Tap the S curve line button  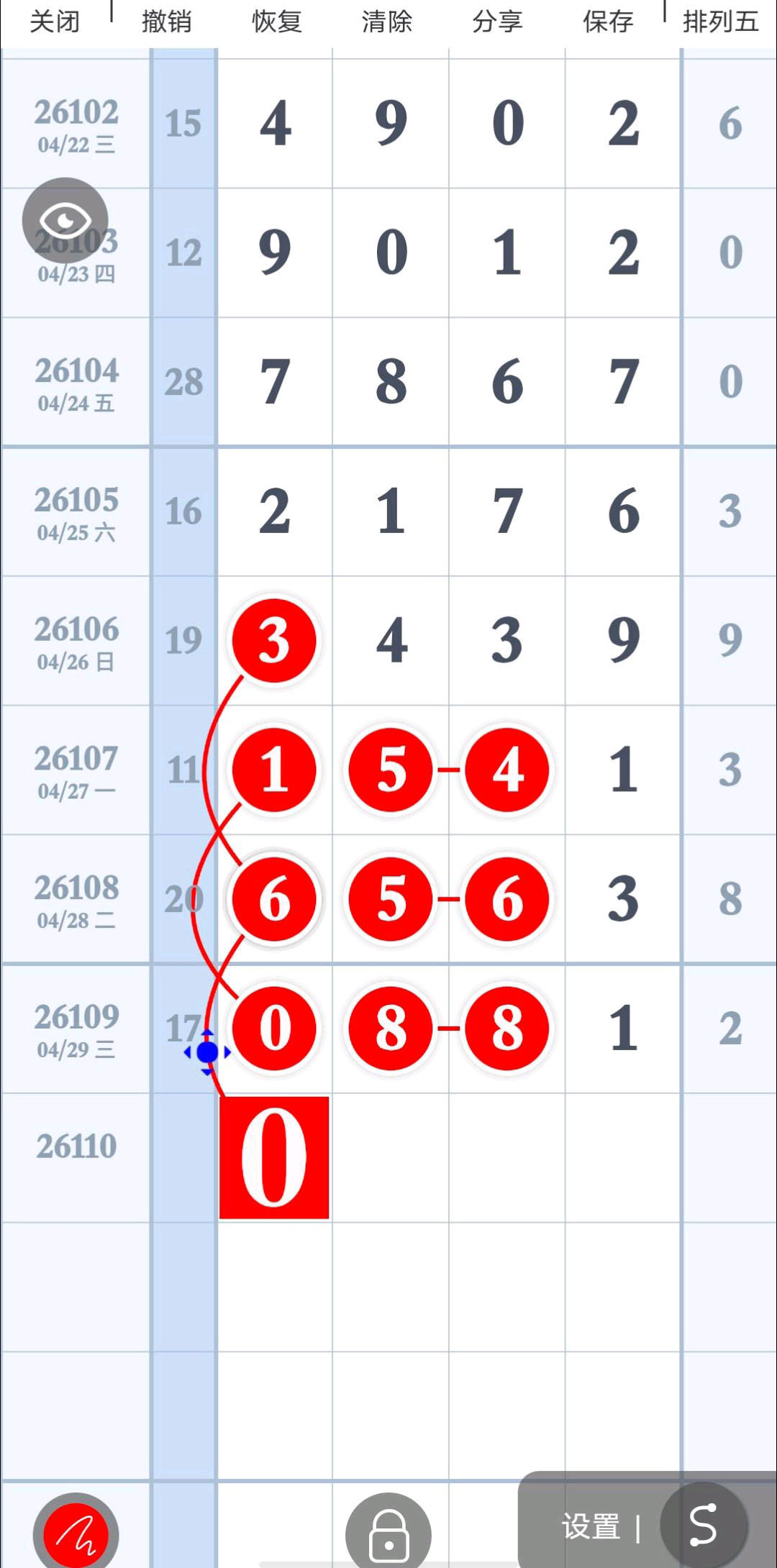(703, 1525)
